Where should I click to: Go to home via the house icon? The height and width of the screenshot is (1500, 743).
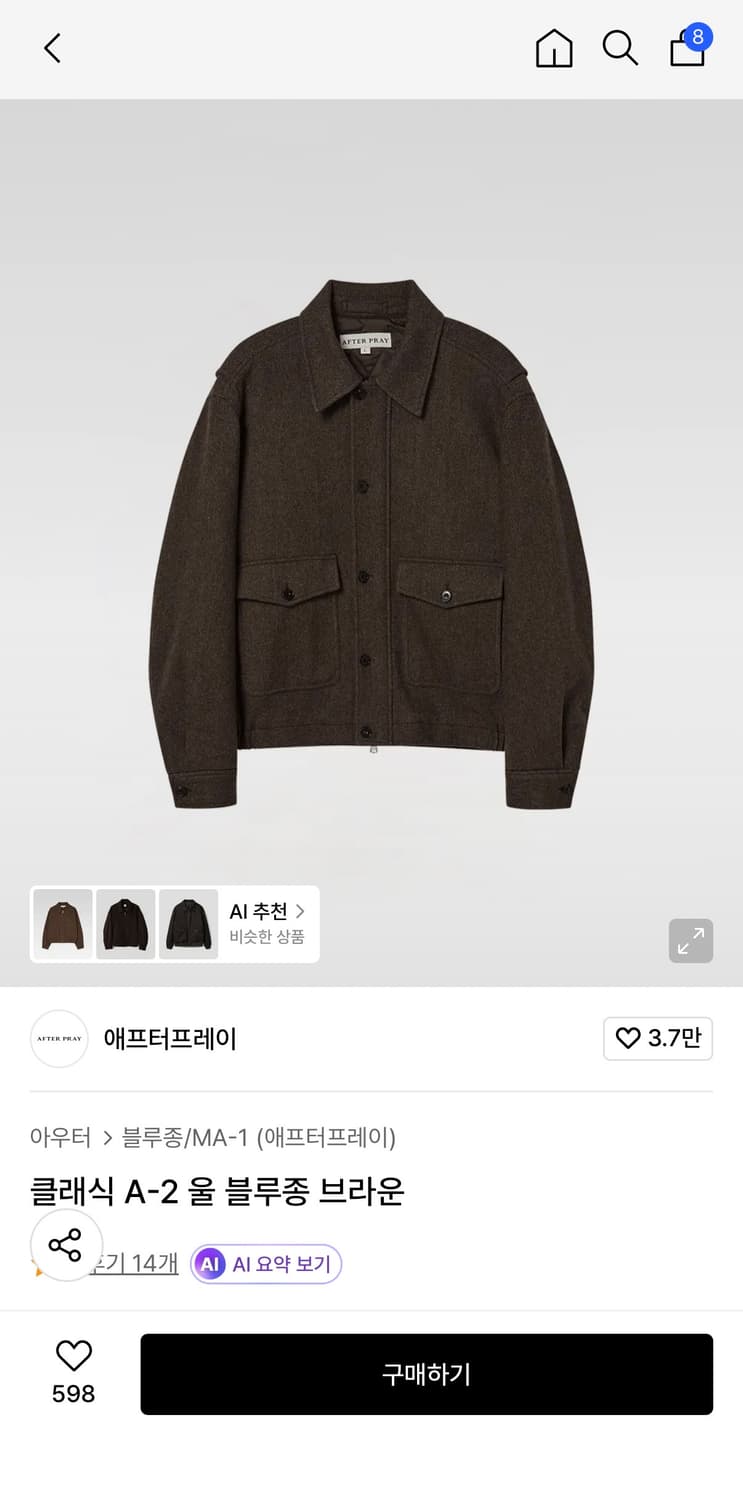tap(553, 47)
